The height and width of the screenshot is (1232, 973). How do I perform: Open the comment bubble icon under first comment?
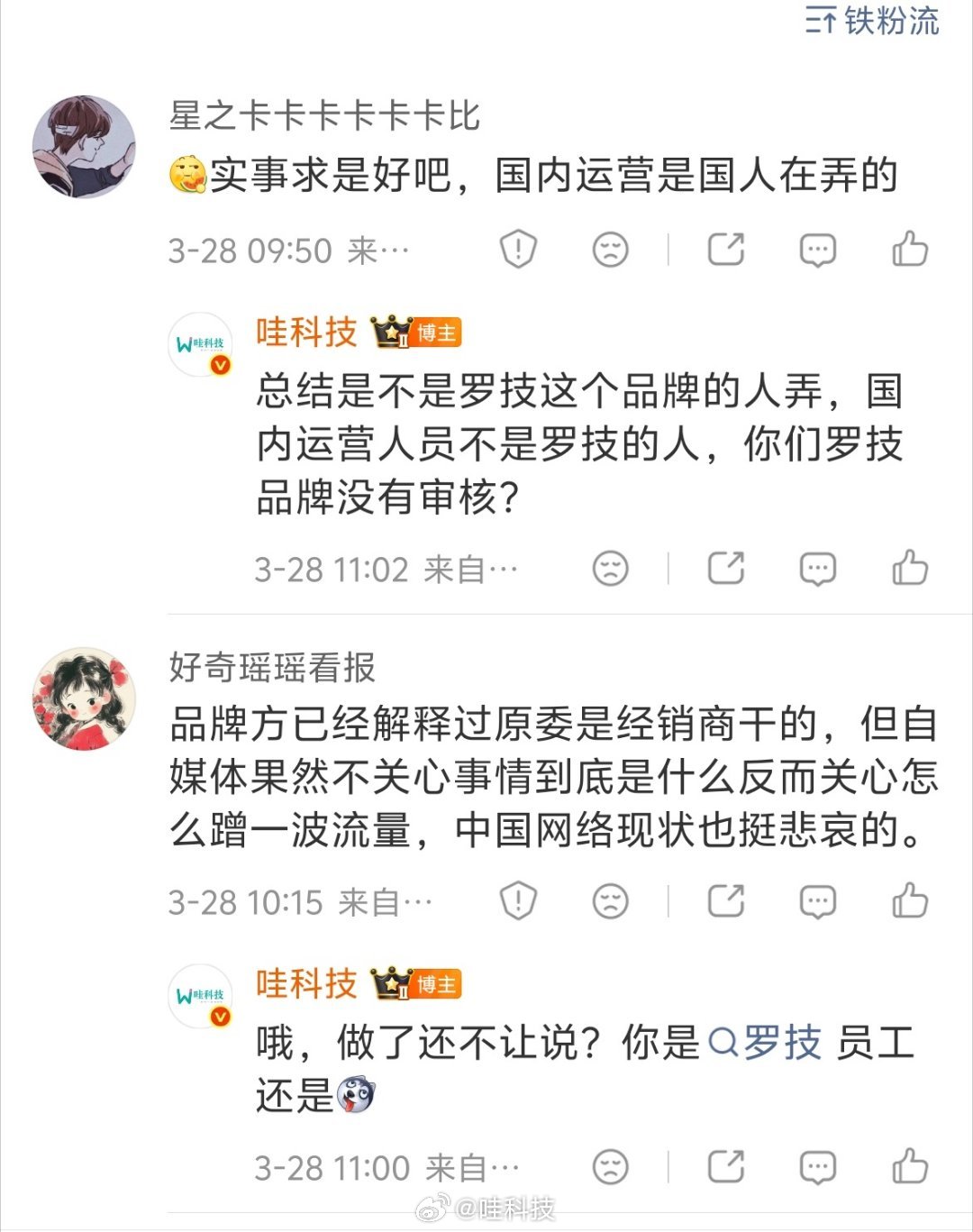click(x=816, y=248)
